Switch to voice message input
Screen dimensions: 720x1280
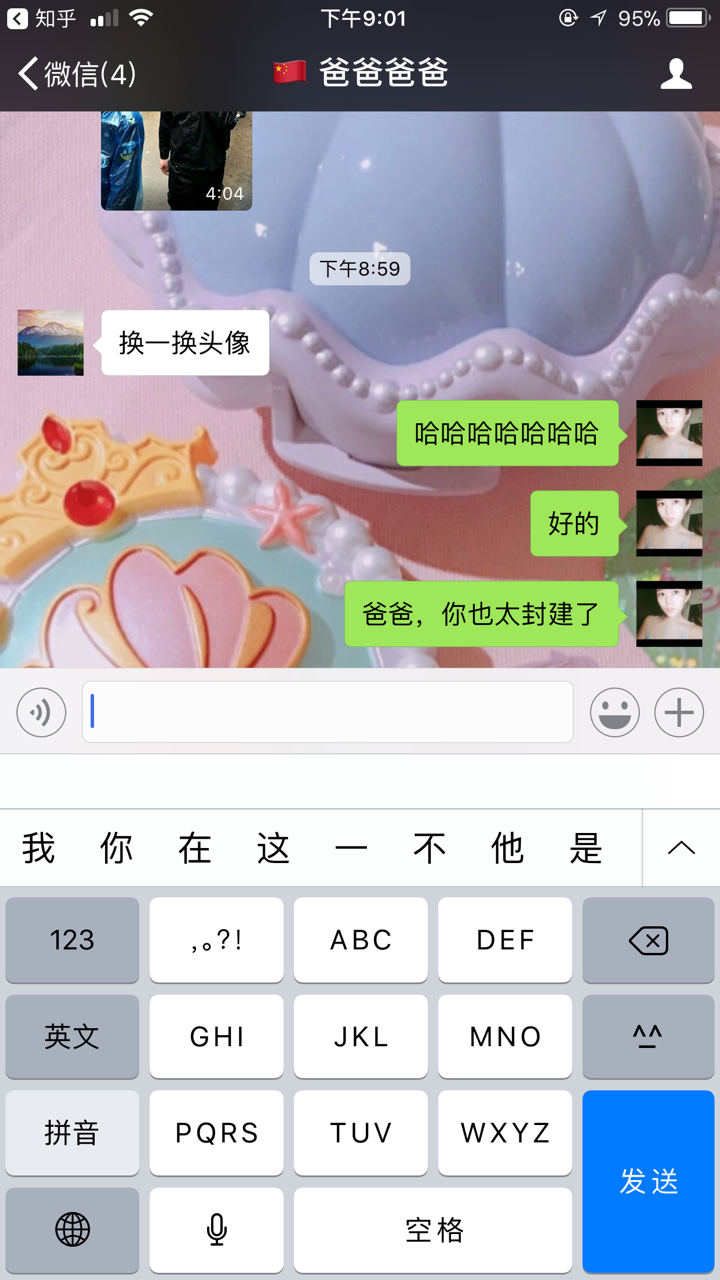click(41, 713)
